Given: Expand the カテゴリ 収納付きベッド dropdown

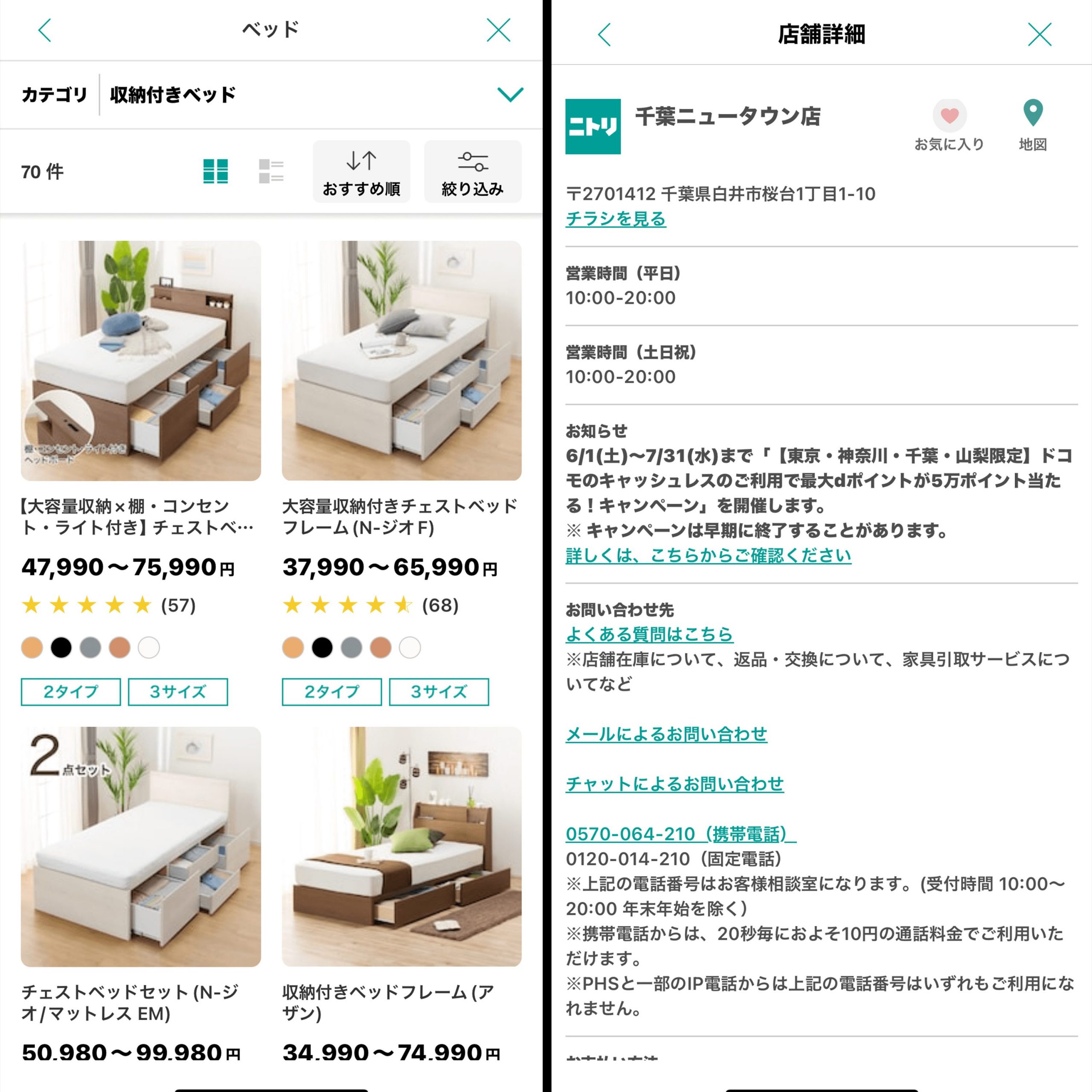Looking at the screenshot, I should [x=510, y=94].
